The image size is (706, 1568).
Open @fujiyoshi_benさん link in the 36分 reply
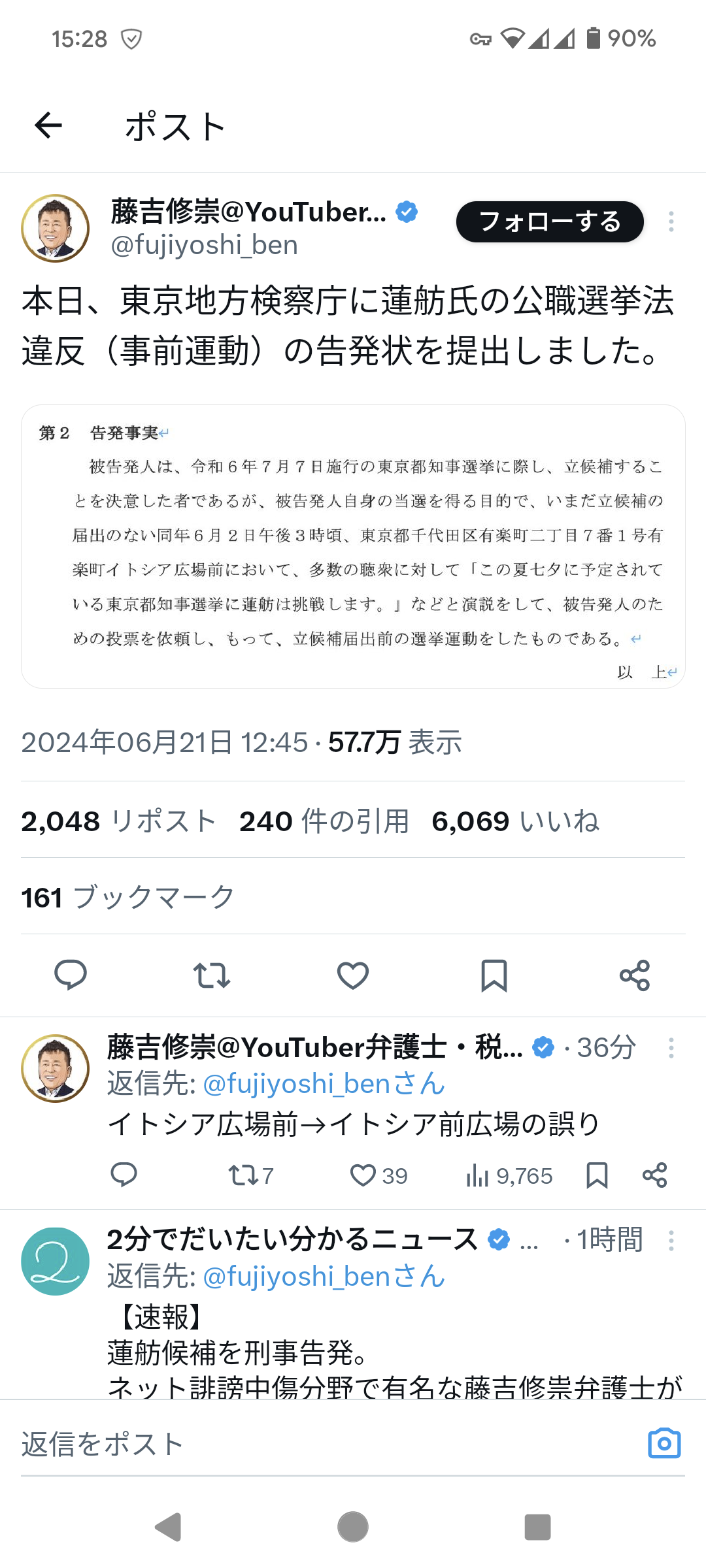pyautogui.click(x=324, y=1084)
